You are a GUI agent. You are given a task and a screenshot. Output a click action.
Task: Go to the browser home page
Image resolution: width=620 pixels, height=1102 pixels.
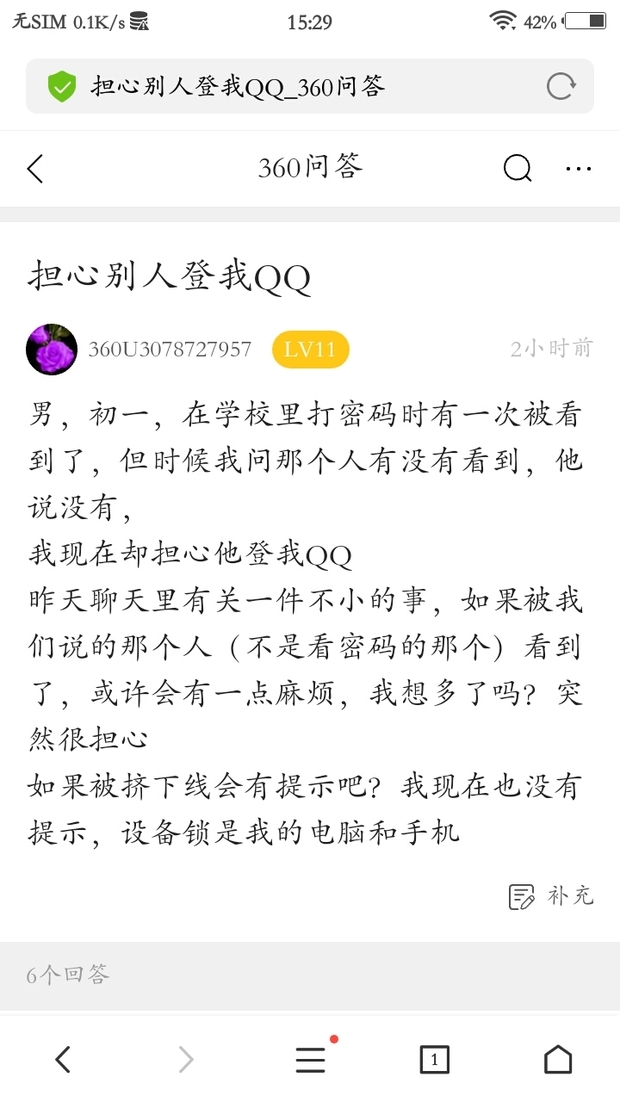tap(558, 1059)
